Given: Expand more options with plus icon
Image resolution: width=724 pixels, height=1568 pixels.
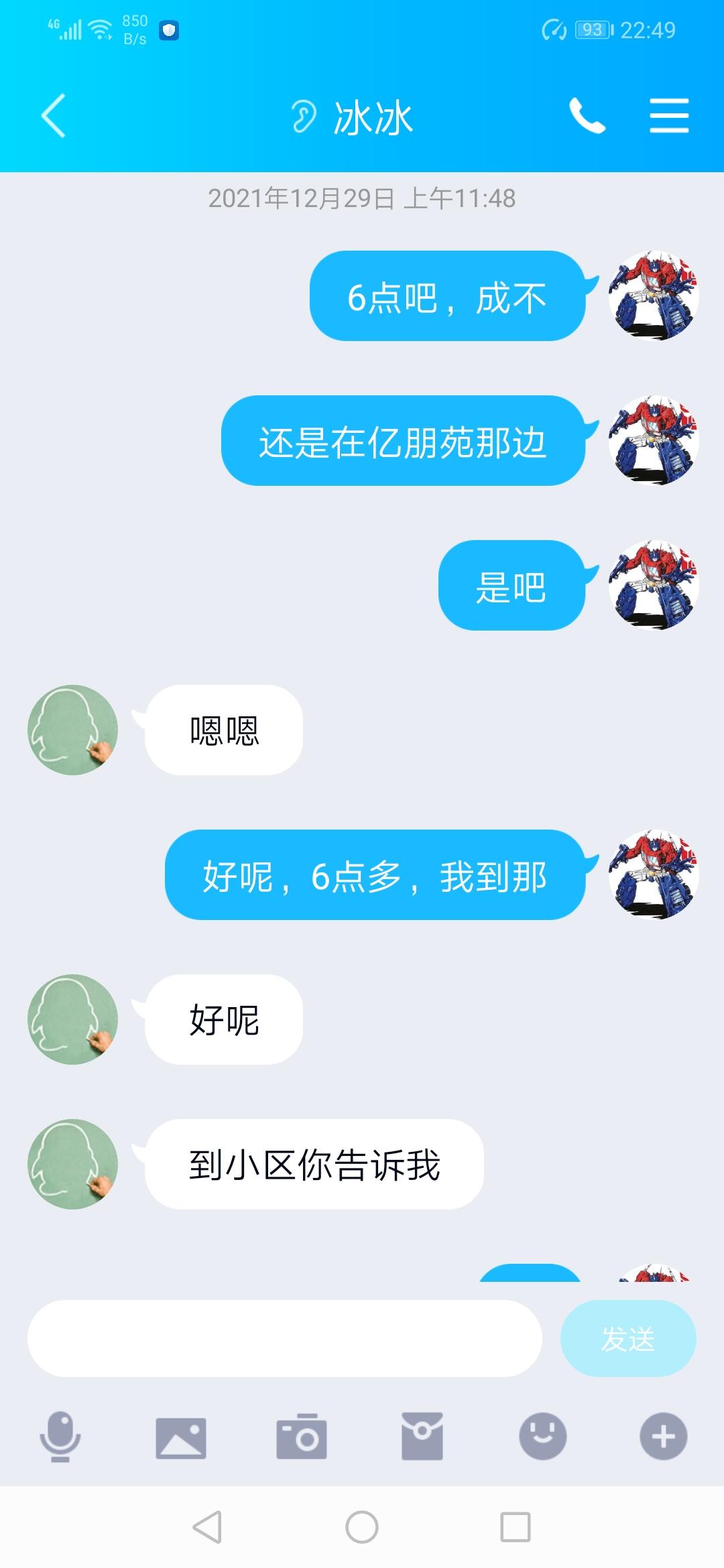Looking at the screenshot, I should (663, 1437).
